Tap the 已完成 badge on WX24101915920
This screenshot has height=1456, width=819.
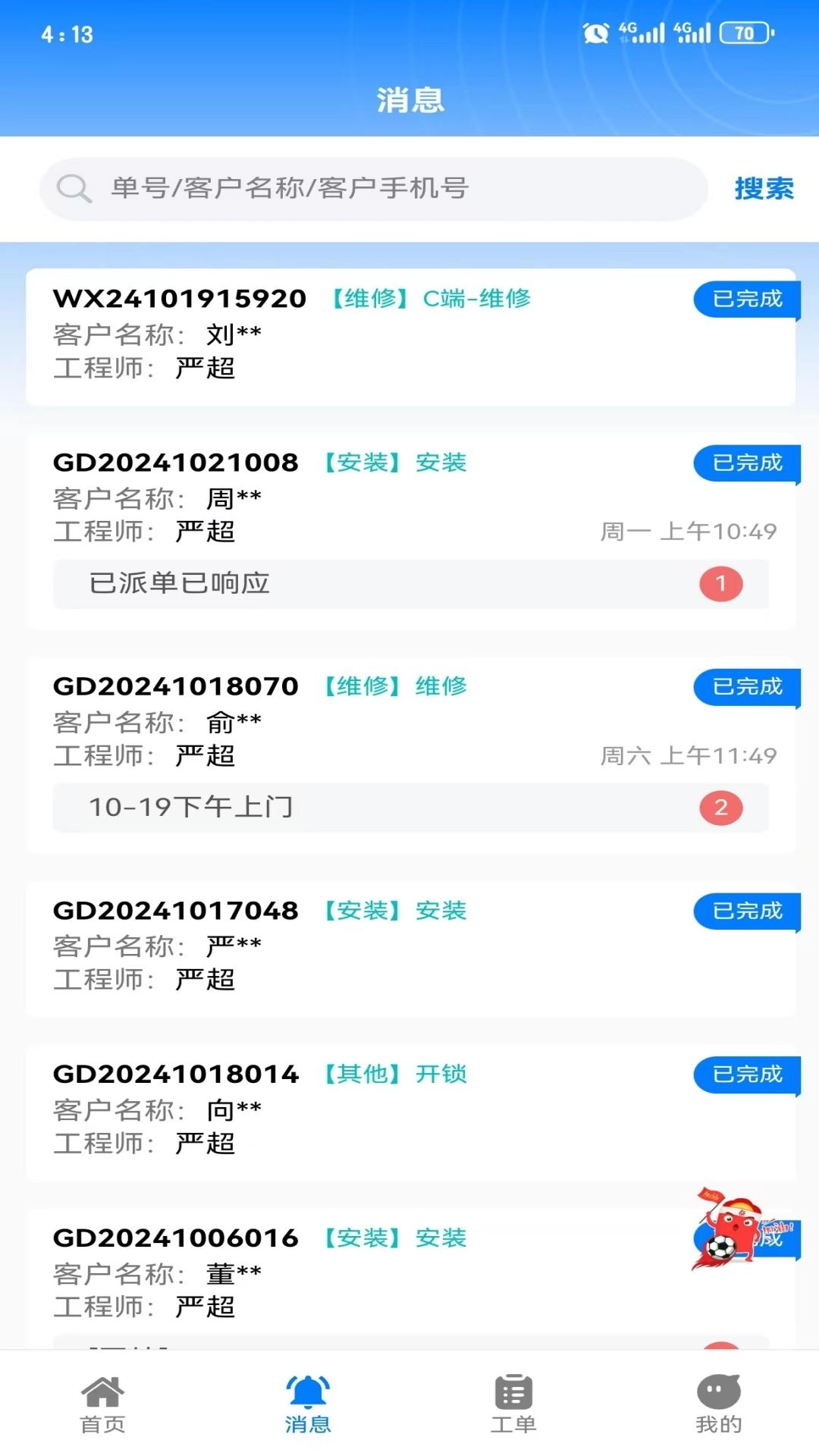pos(745,300)
